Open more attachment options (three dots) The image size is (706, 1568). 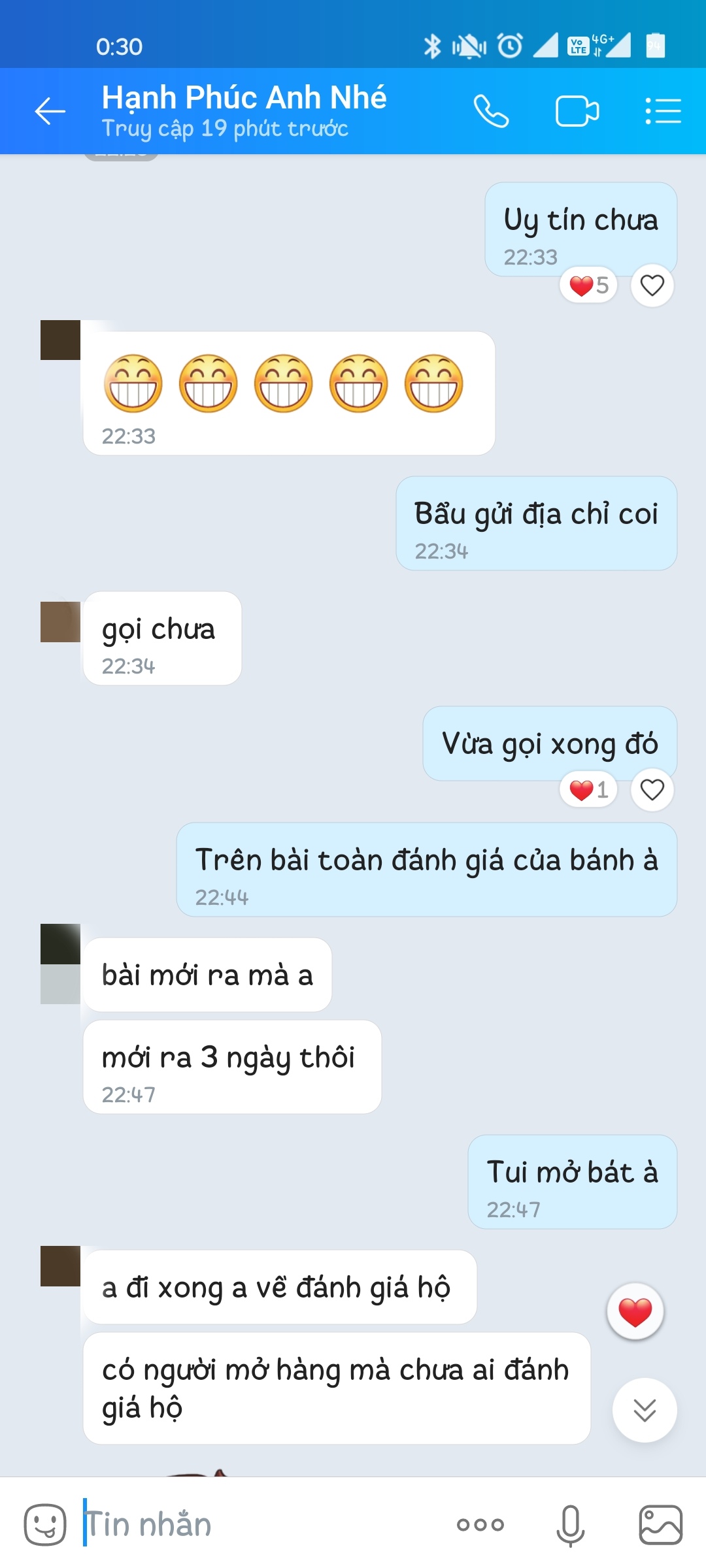point(480,1525)
